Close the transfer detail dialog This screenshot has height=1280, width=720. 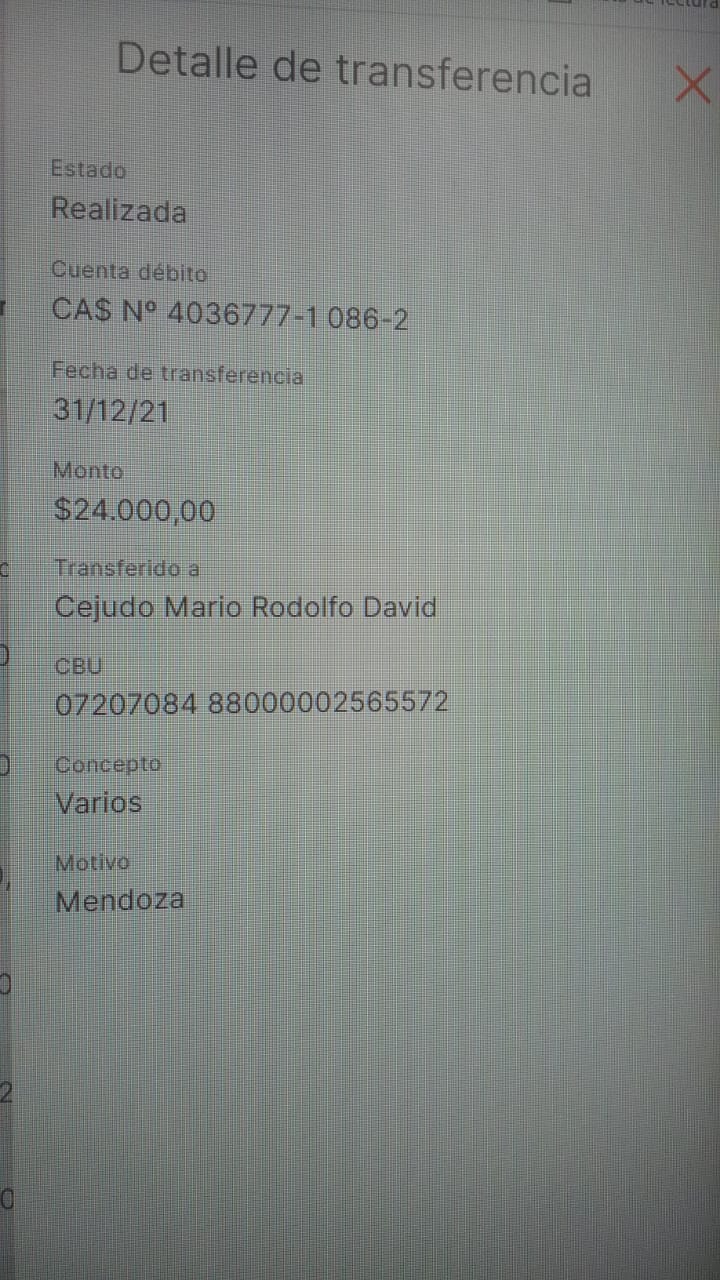[x=692, y=84]
